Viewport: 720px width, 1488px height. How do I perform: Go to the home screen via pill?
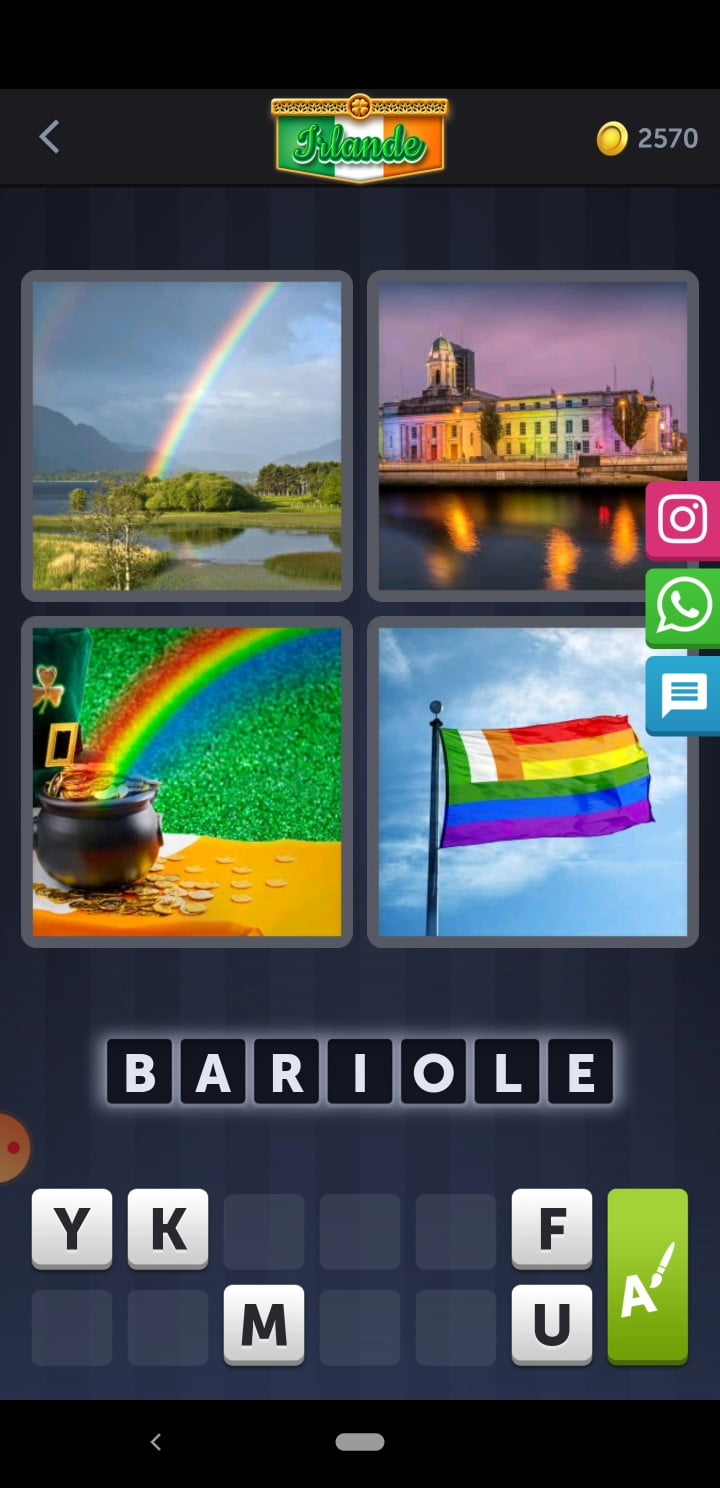[x=360, y=1442]
